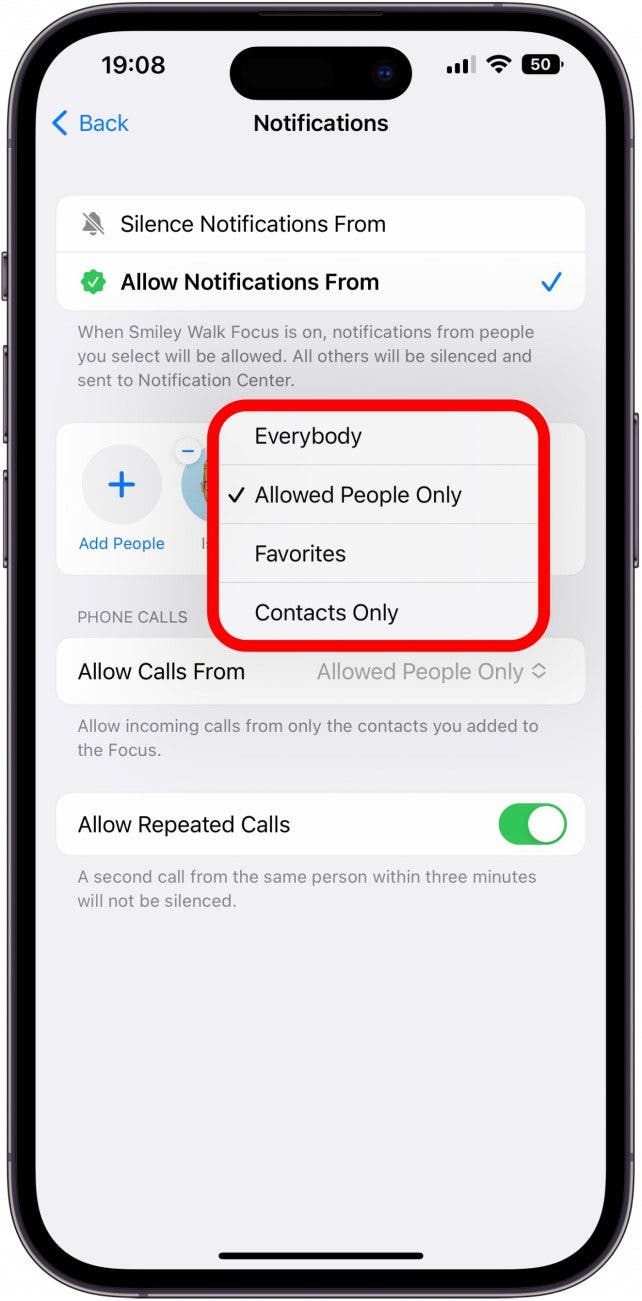642x1301 pixels.
Task: Choose Everybody in the calls menu
Action: [x=378, y=436]
